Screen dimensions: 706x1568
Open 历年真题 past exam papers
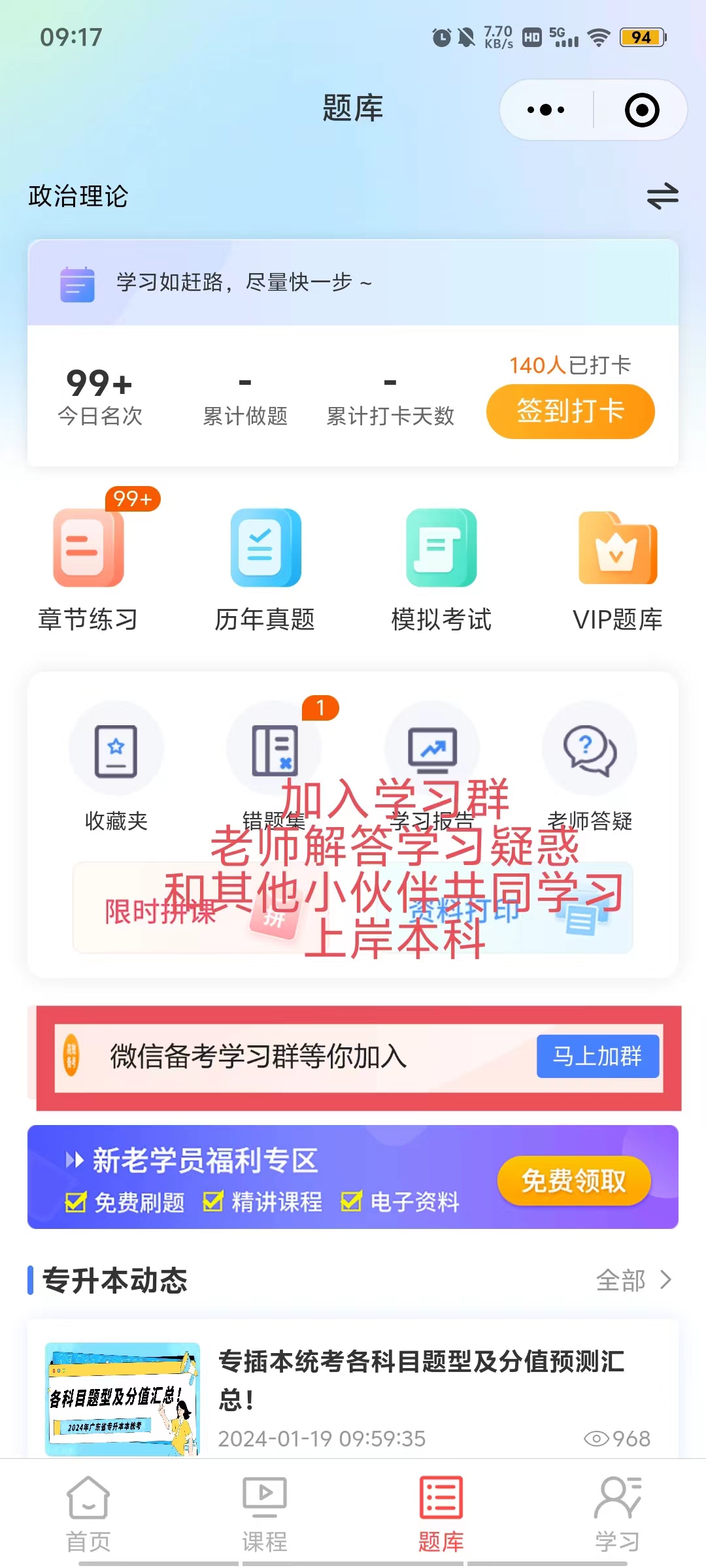pos(265,568)
